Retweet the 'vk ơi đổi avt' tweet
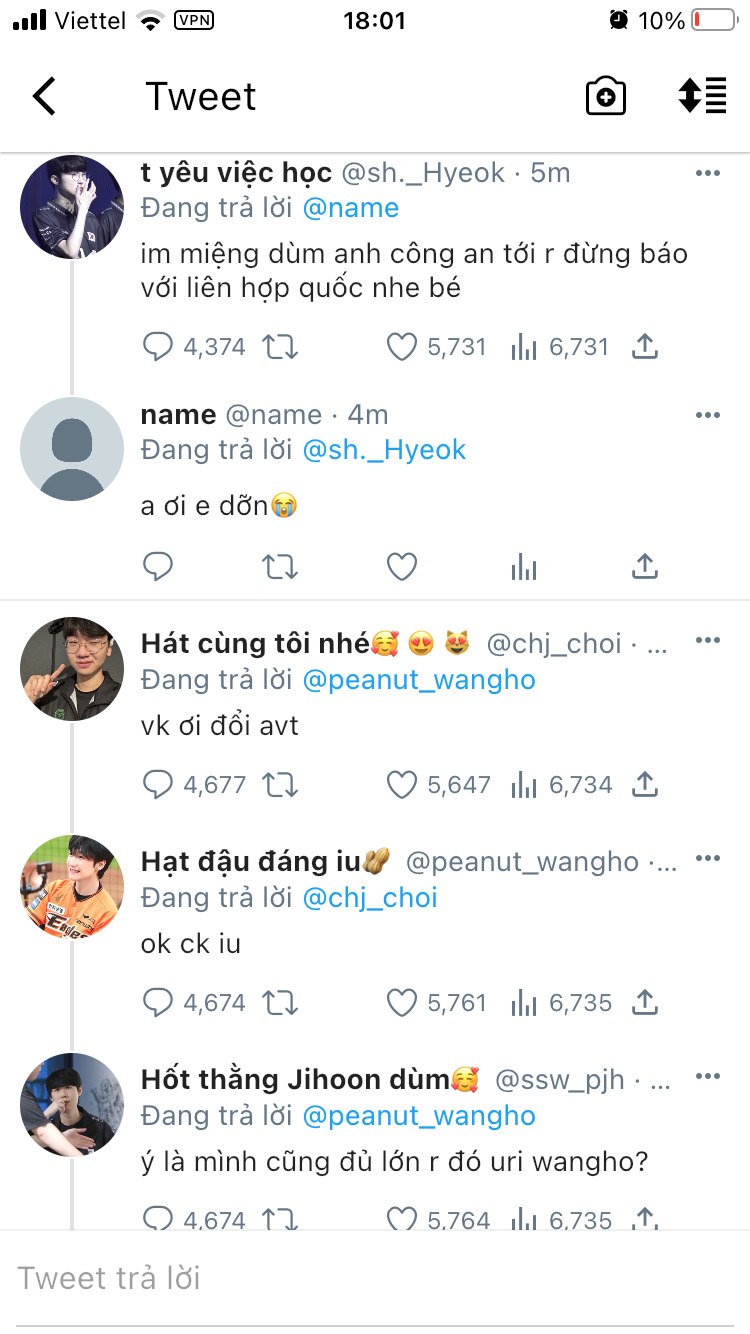Image resolution: width=750 pixels, height=1334 pixels. click(280, 785)
